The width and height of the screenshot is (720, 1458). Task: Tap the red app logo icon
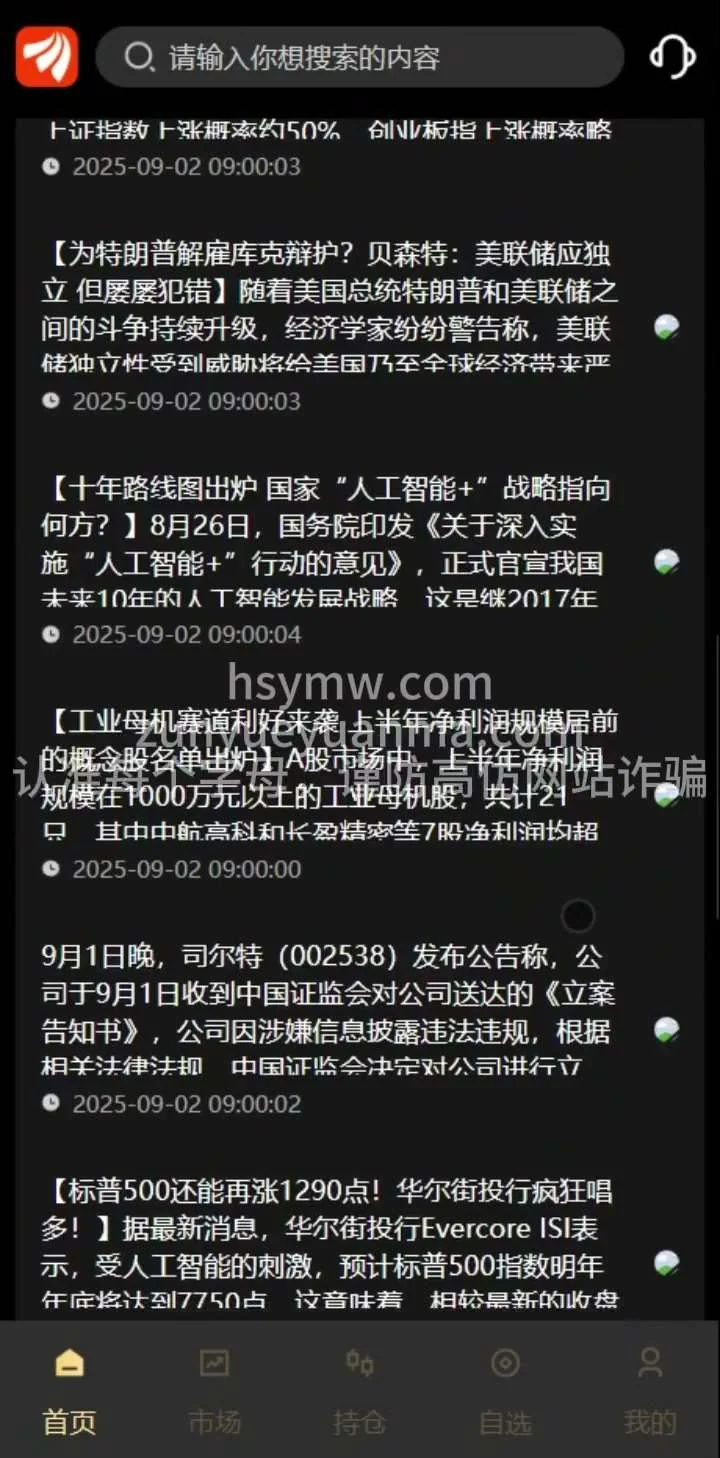tap(47, 57)
